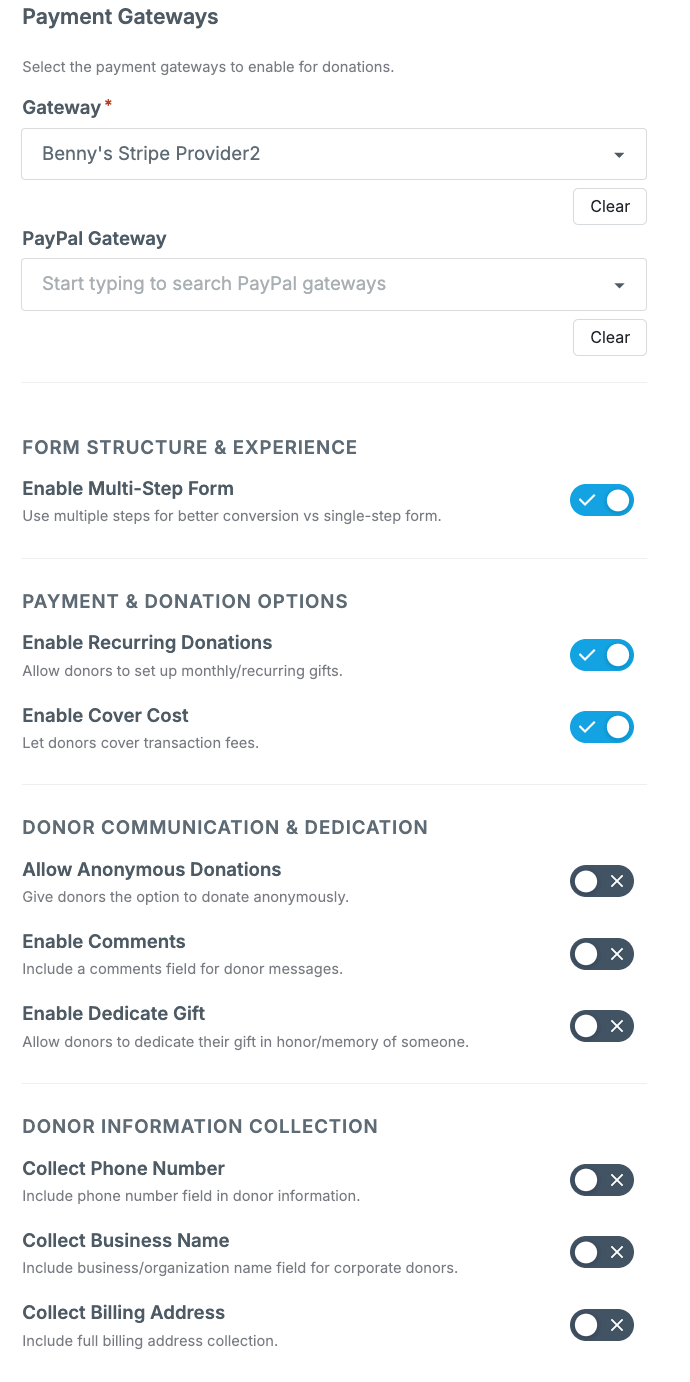Open the Gateway dropdown showing Benny's Stripe Provider2
The height and width of the screenshot is (1382, 690).
point(334,154)
